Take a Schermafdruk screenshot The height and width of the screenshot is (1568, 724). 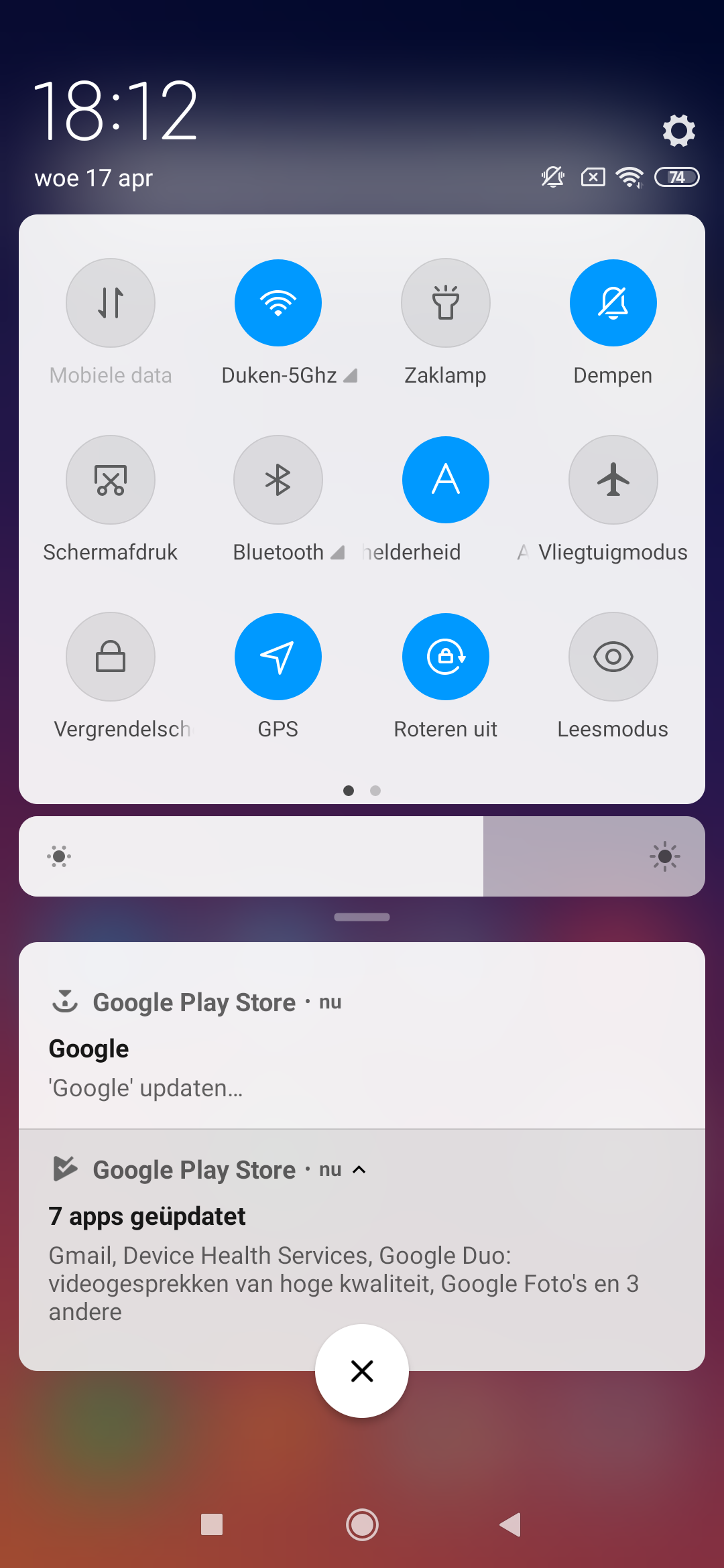click(111, 480)
